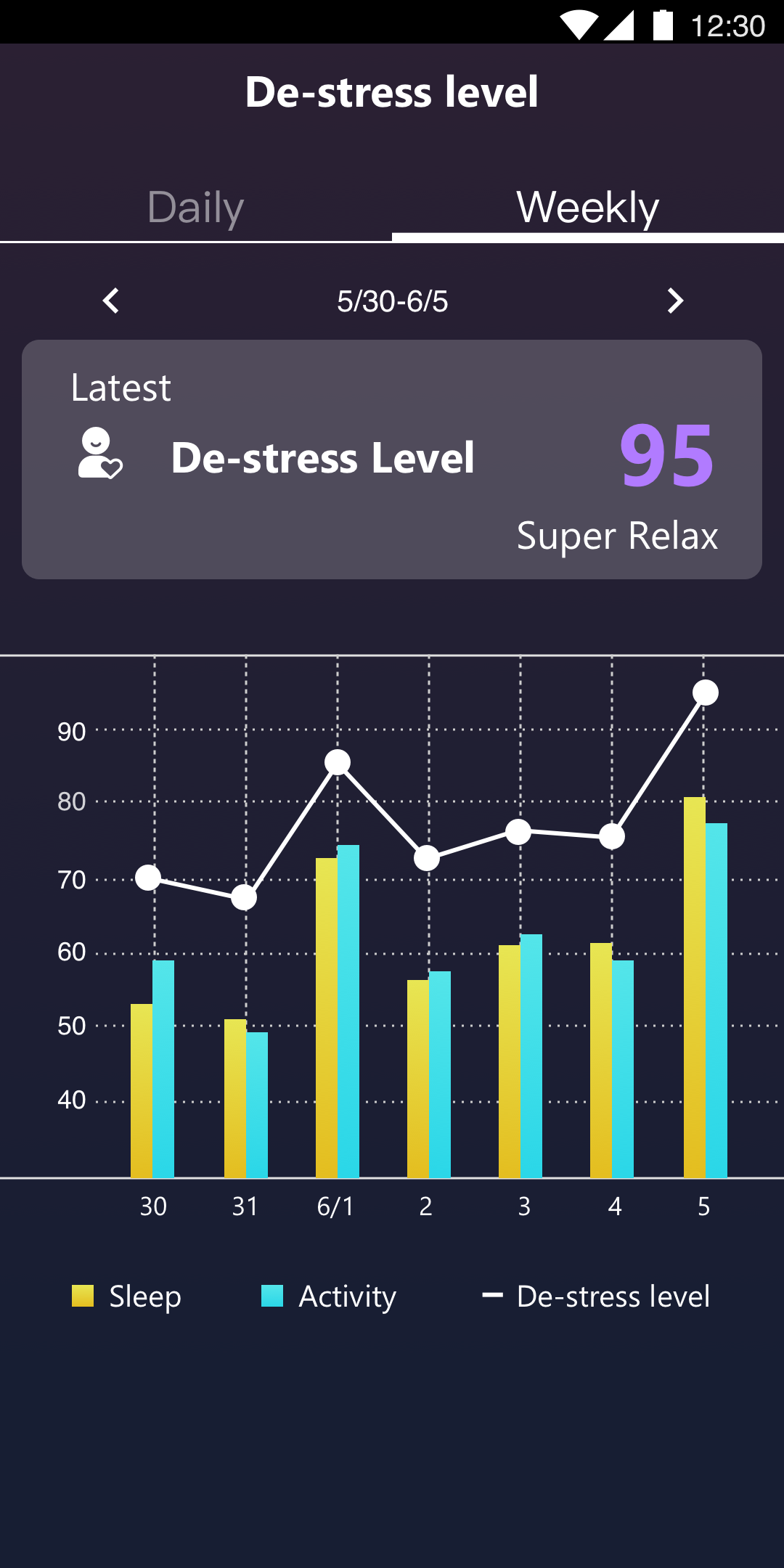Select the Weekly tab

[588, 208]
